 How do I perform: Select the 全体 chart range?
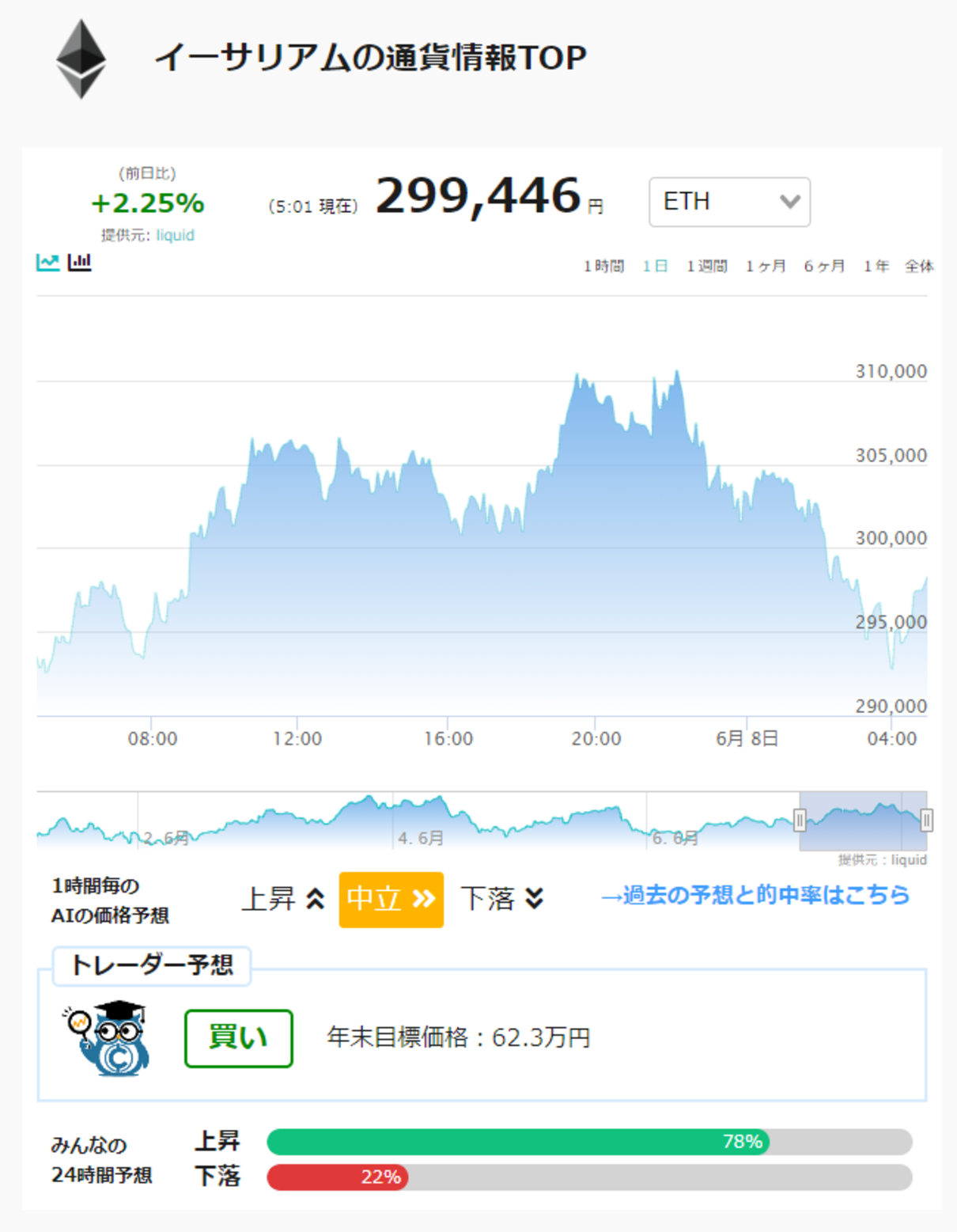919,266
